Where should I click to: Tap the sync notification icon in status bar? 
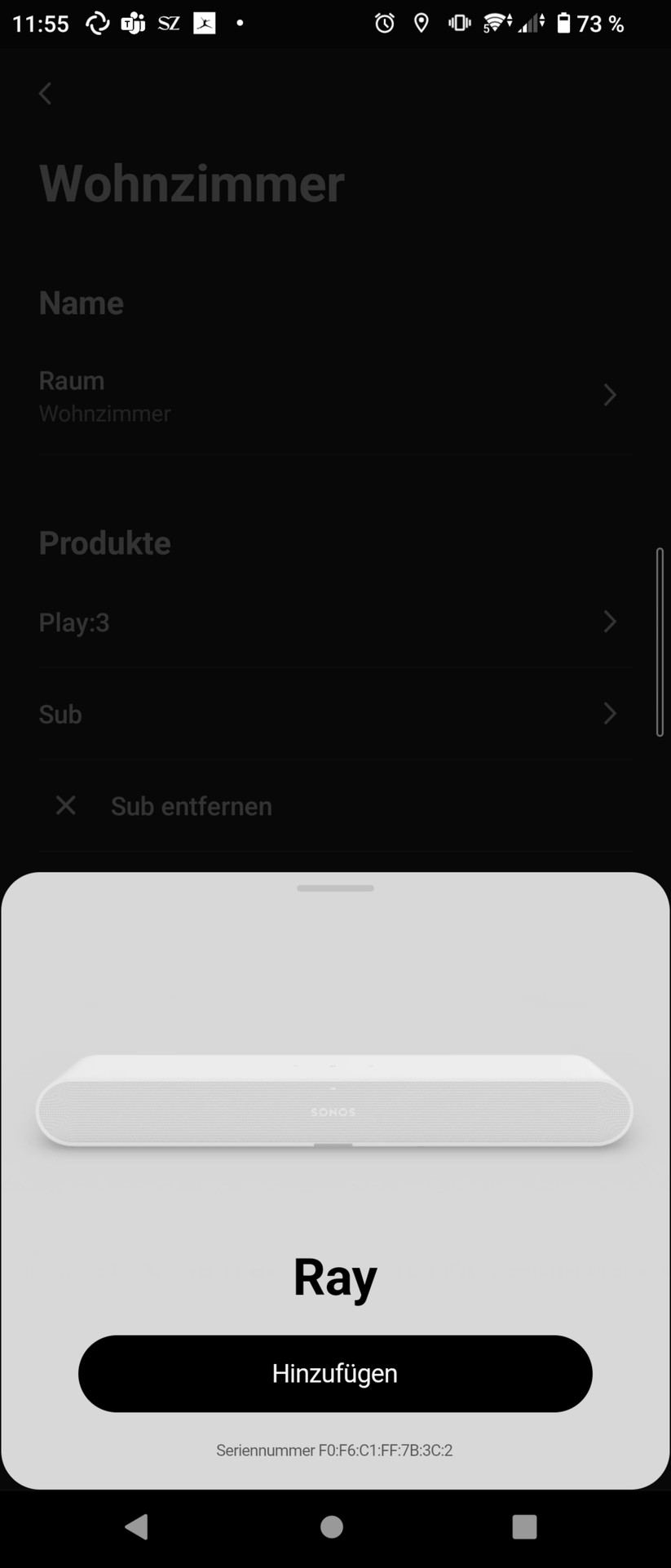pos(97,23)
